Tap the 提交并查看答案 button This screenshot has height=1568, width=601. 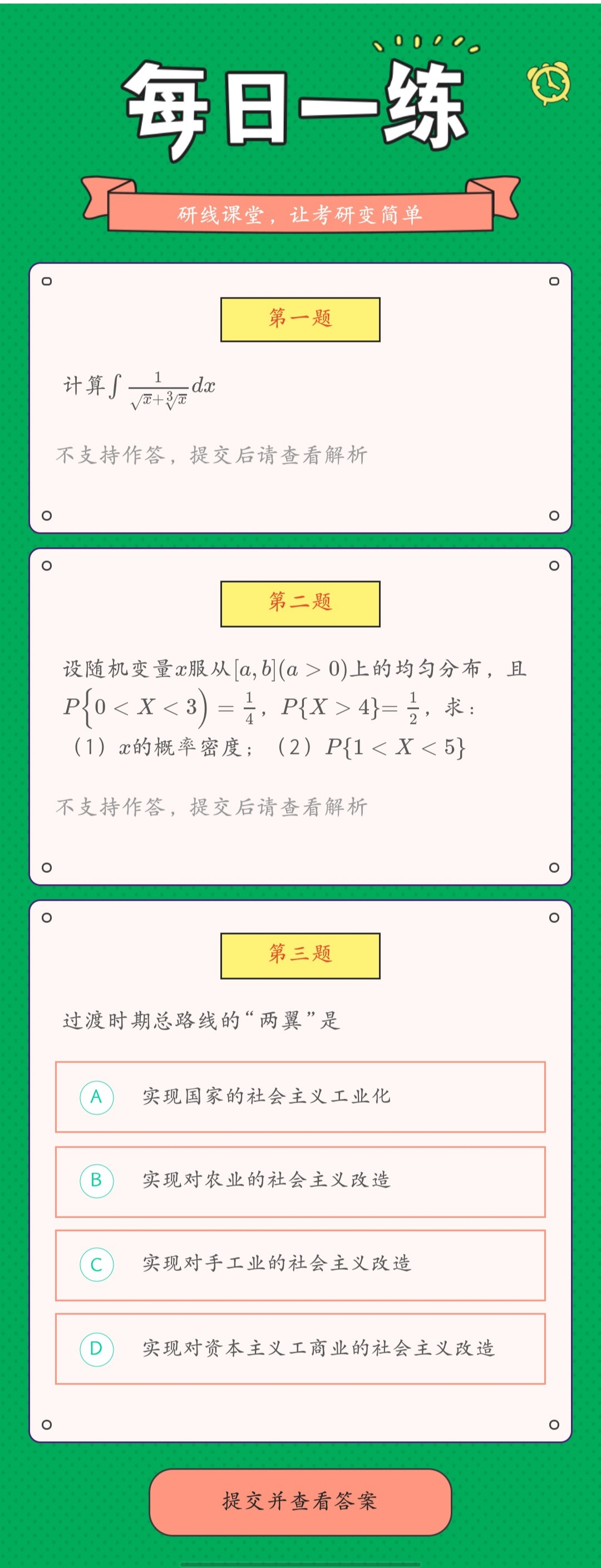coord(300,1501)
